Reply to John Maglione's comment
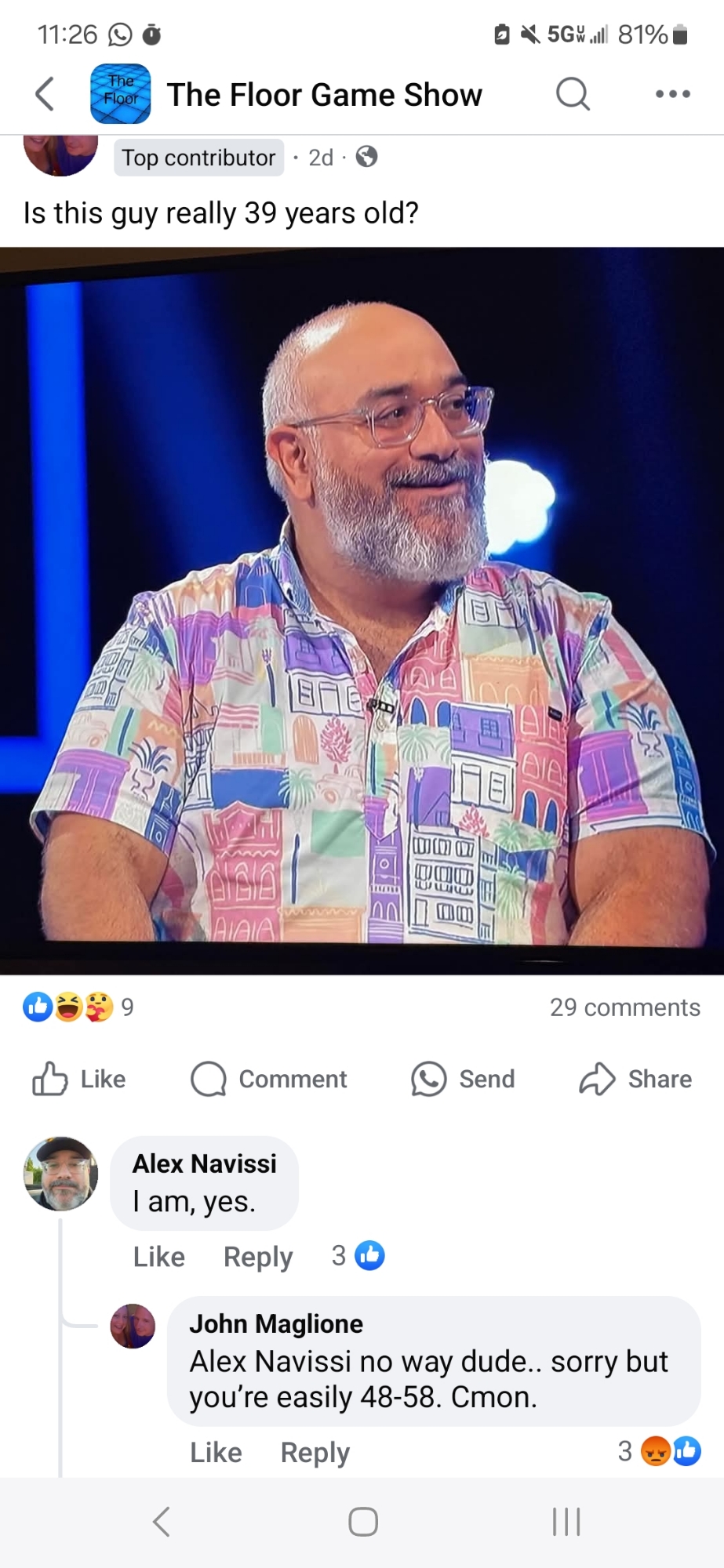724x1568 pixels. point(315,1452)
